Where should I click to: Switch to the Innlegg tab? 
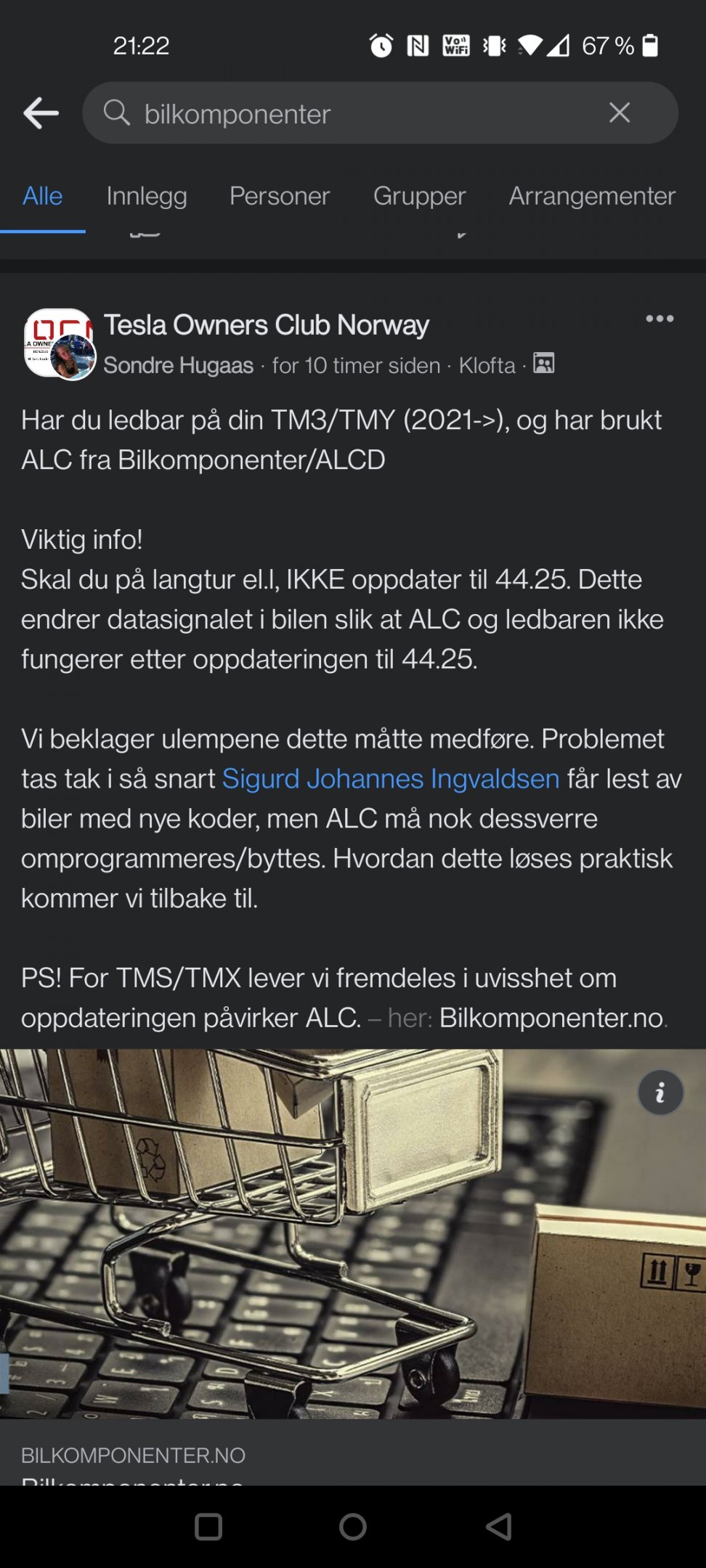(147, 196)
